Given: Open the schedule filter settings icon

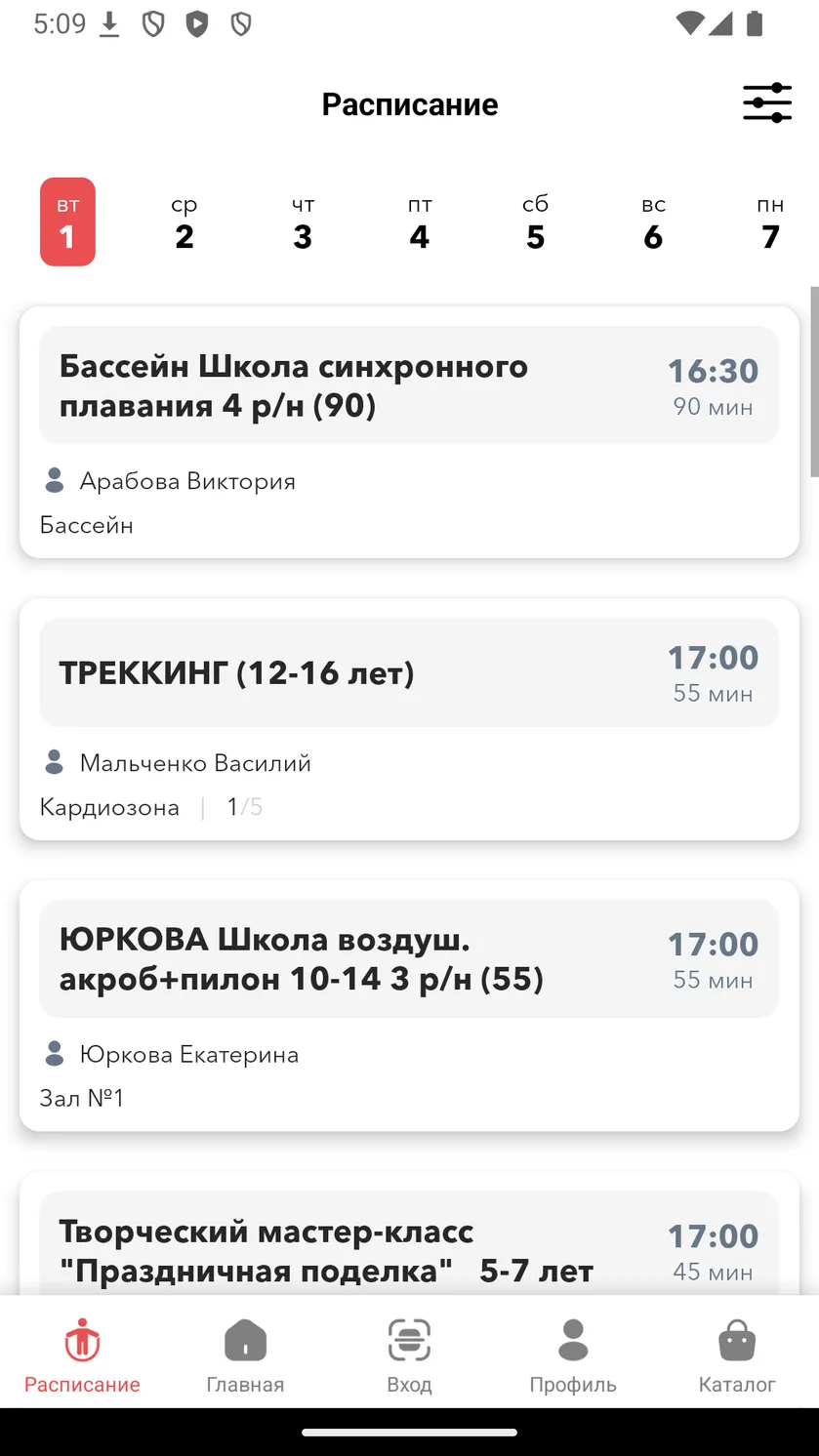Looking at the screenshot, I should click(x=767, y=102).
